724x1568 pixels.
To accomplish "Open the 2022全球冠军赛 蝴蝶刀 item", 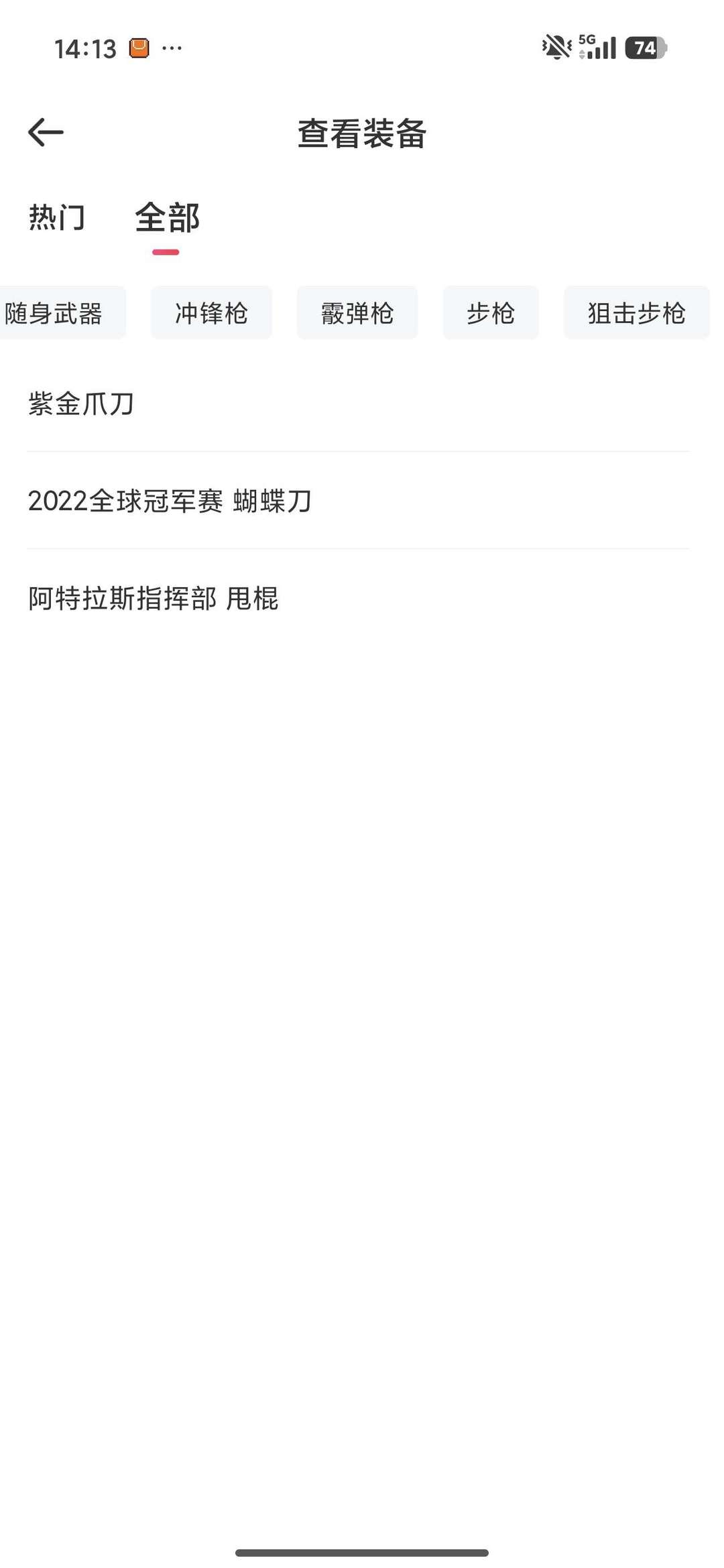I will tap(170, 501).
